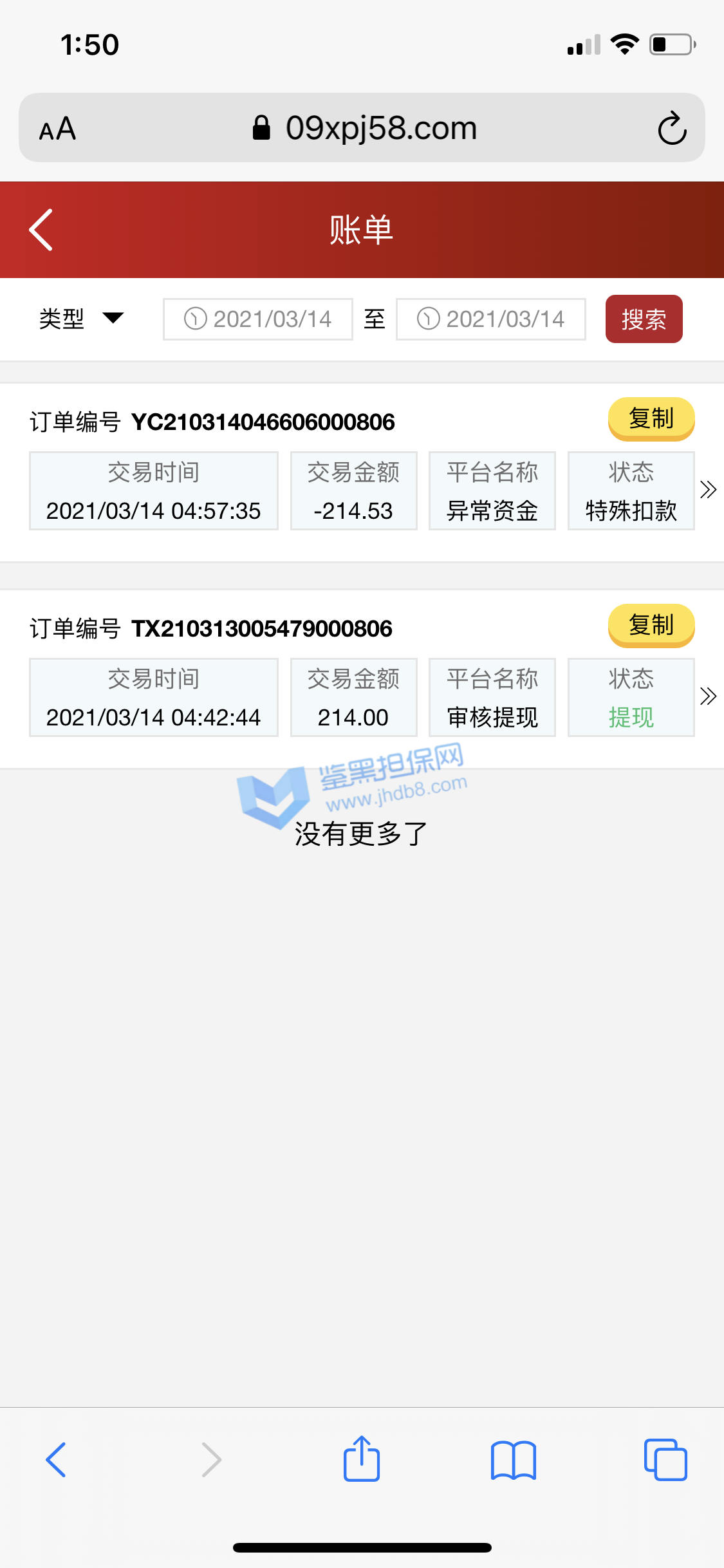Go back from the 账单 page
This screenshot has width=724, height=1568.
41,230
